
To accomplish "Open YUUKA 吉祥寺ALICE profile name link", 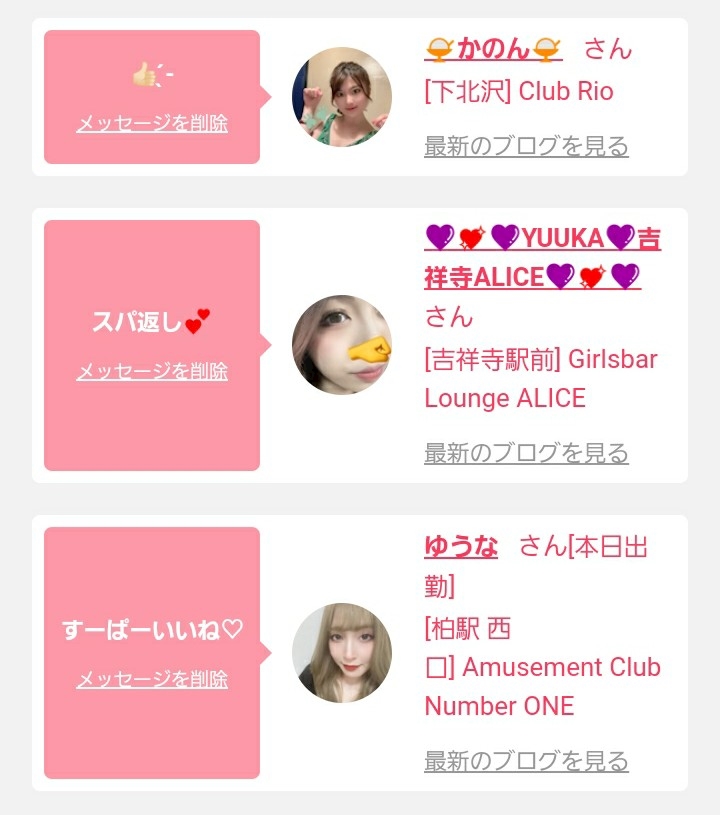I will pos(542,257).
